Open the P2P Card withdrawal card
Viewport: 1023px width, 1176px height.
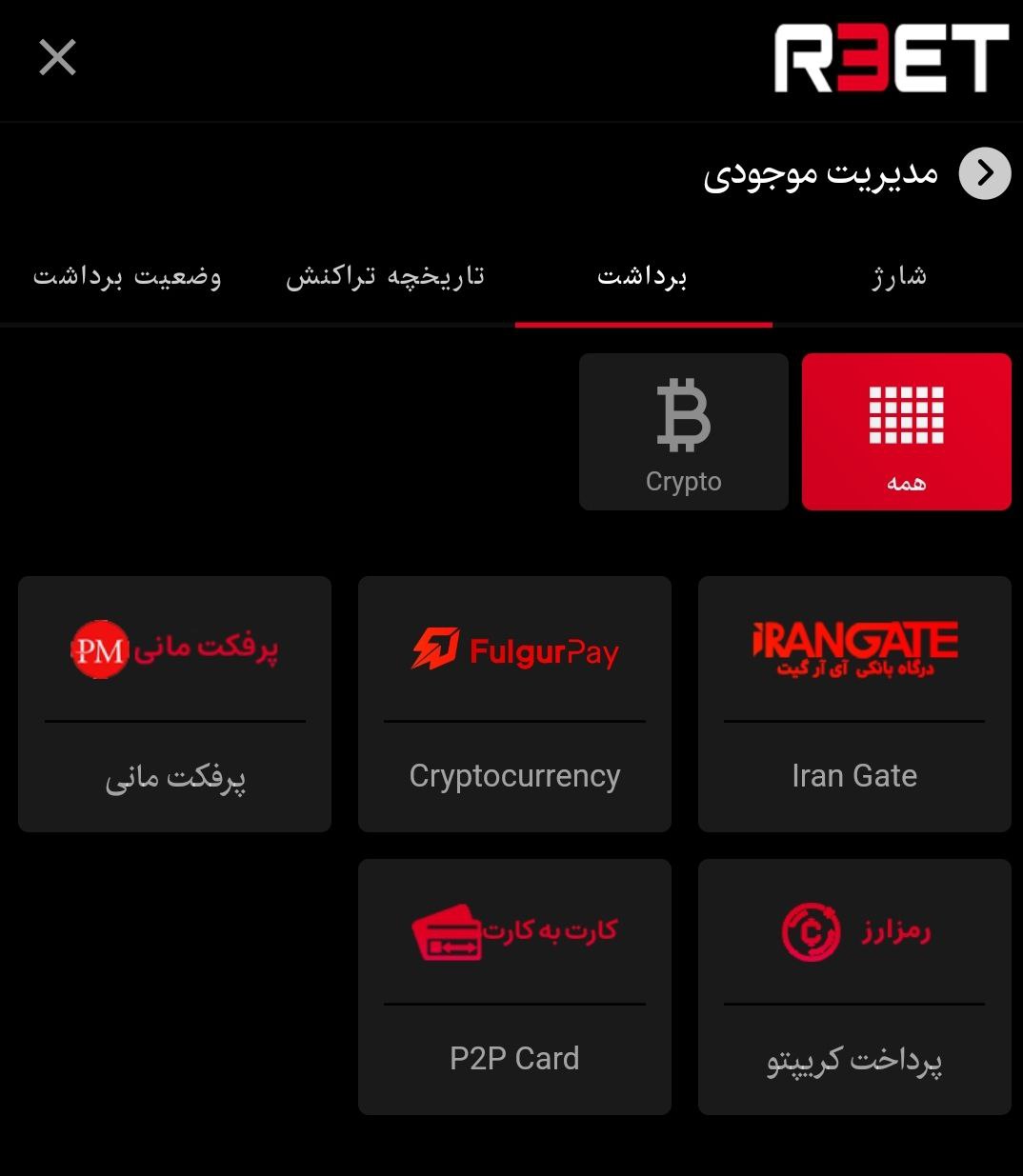514,987
